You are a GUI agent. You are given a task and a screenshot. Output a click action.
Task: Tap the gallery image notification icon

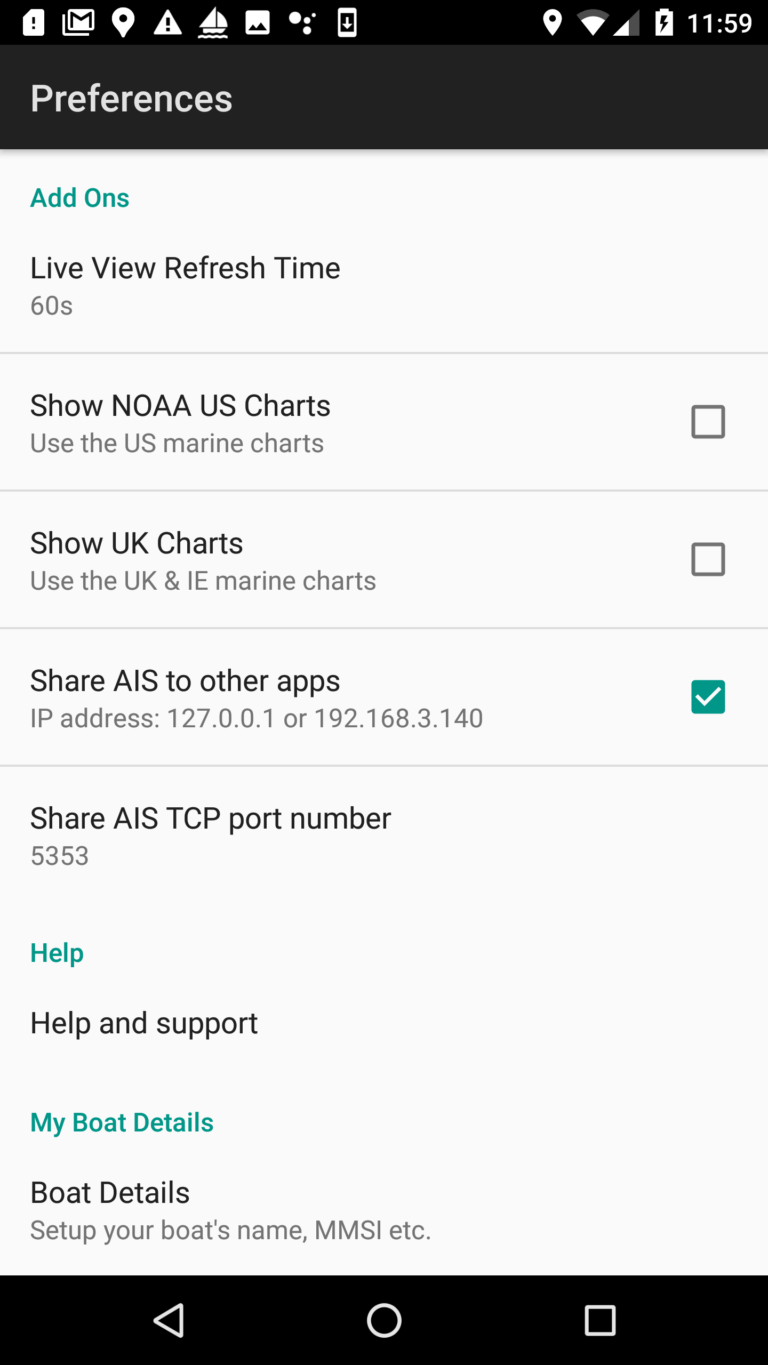click(x=256, y=21)
